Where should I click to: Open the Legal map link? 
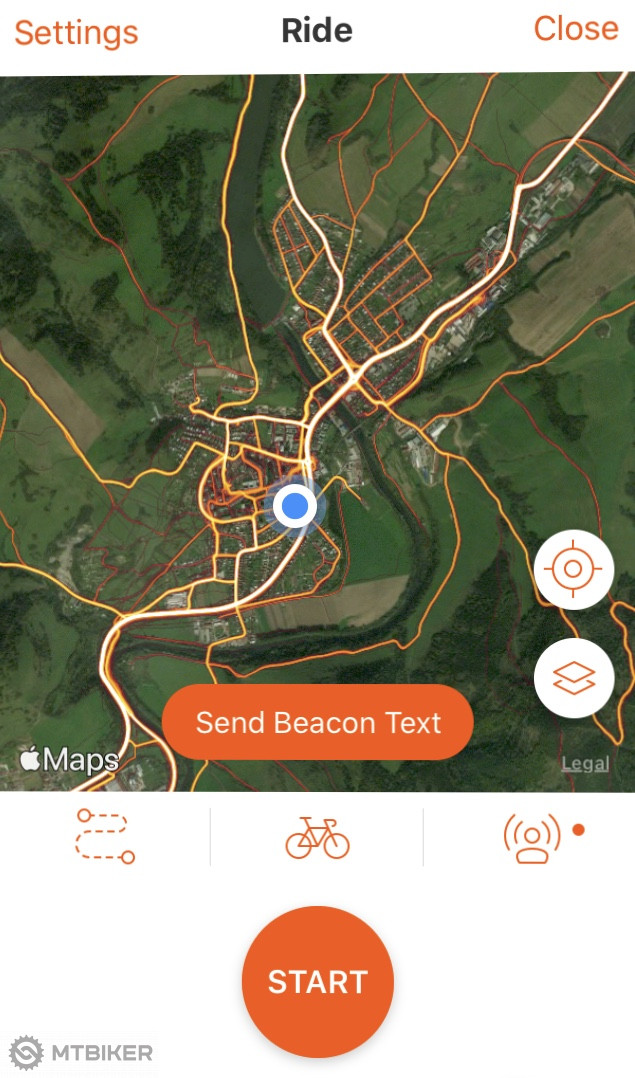point(585,764)
